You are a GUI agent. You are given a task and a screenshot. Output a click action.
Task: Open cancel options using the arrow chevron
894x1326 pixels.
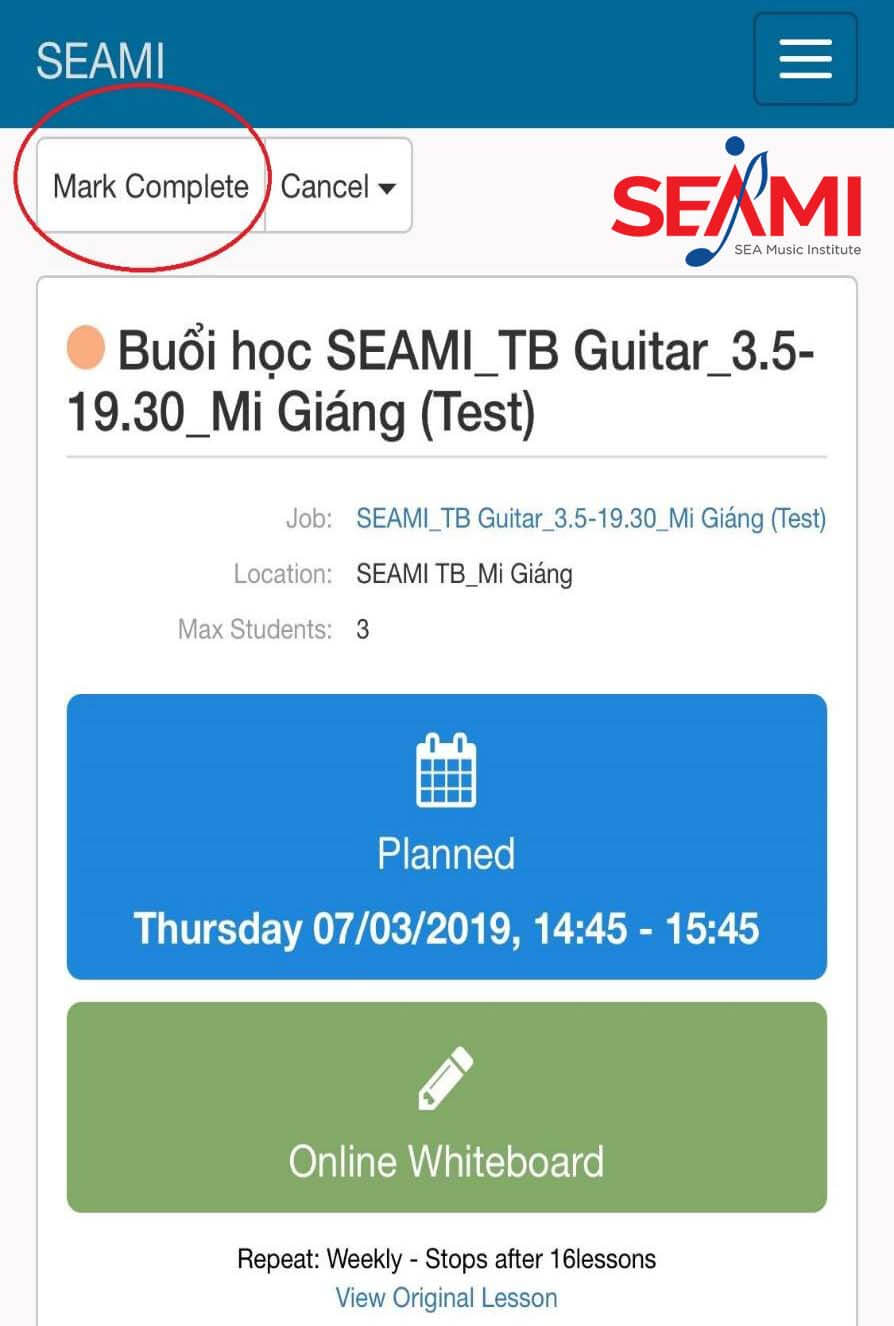click(388, 188)
